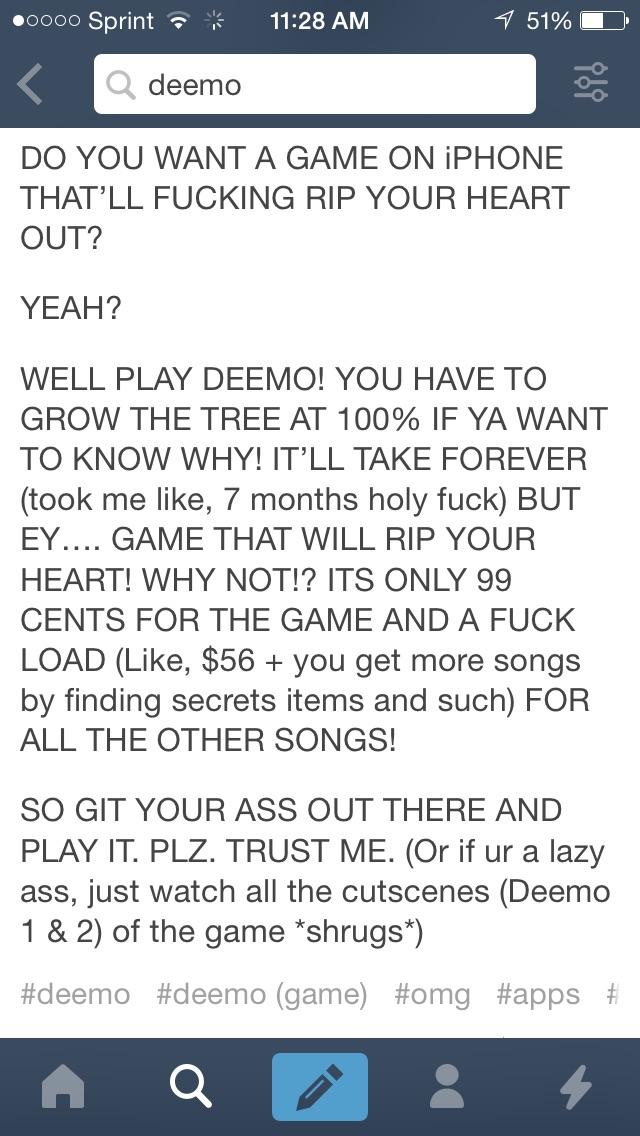Open the Activity lightning bolt tab
The height and width of the screenshot is (1136, 640).
coord(577,1087)
